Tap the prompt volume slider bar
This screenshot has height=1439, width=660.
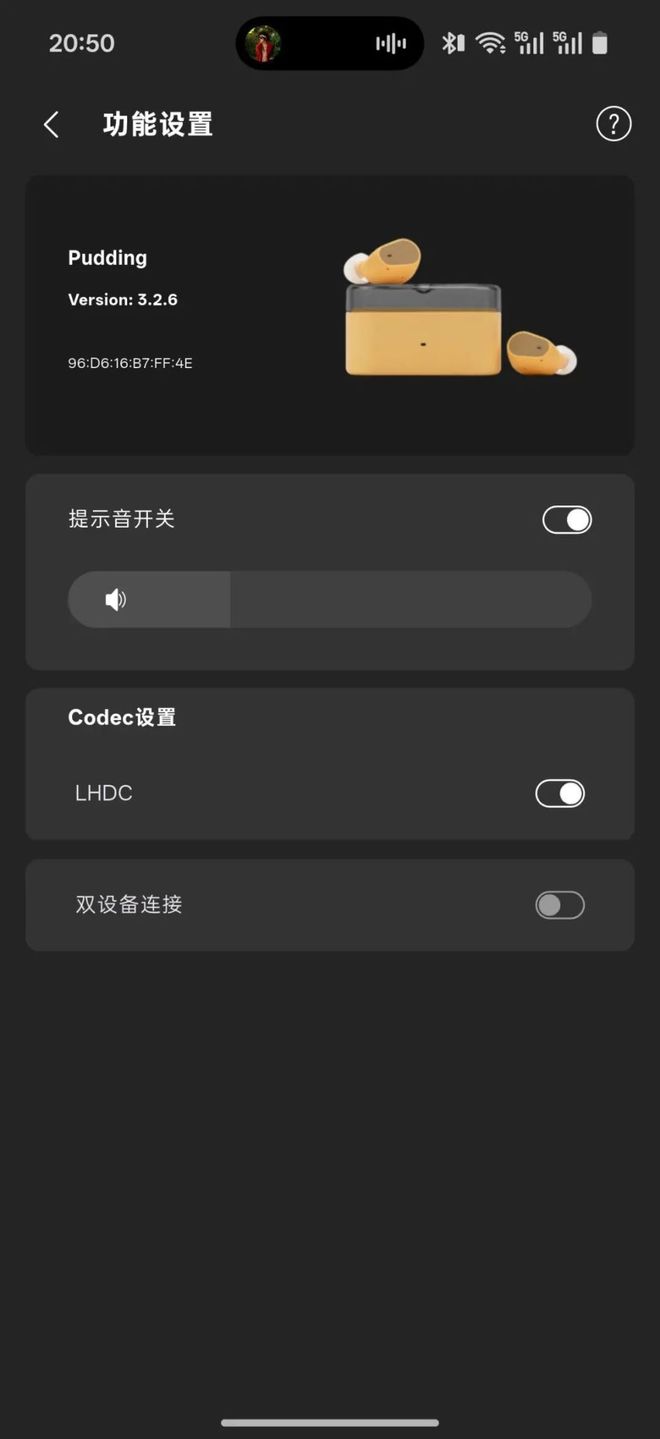point(330,599)
